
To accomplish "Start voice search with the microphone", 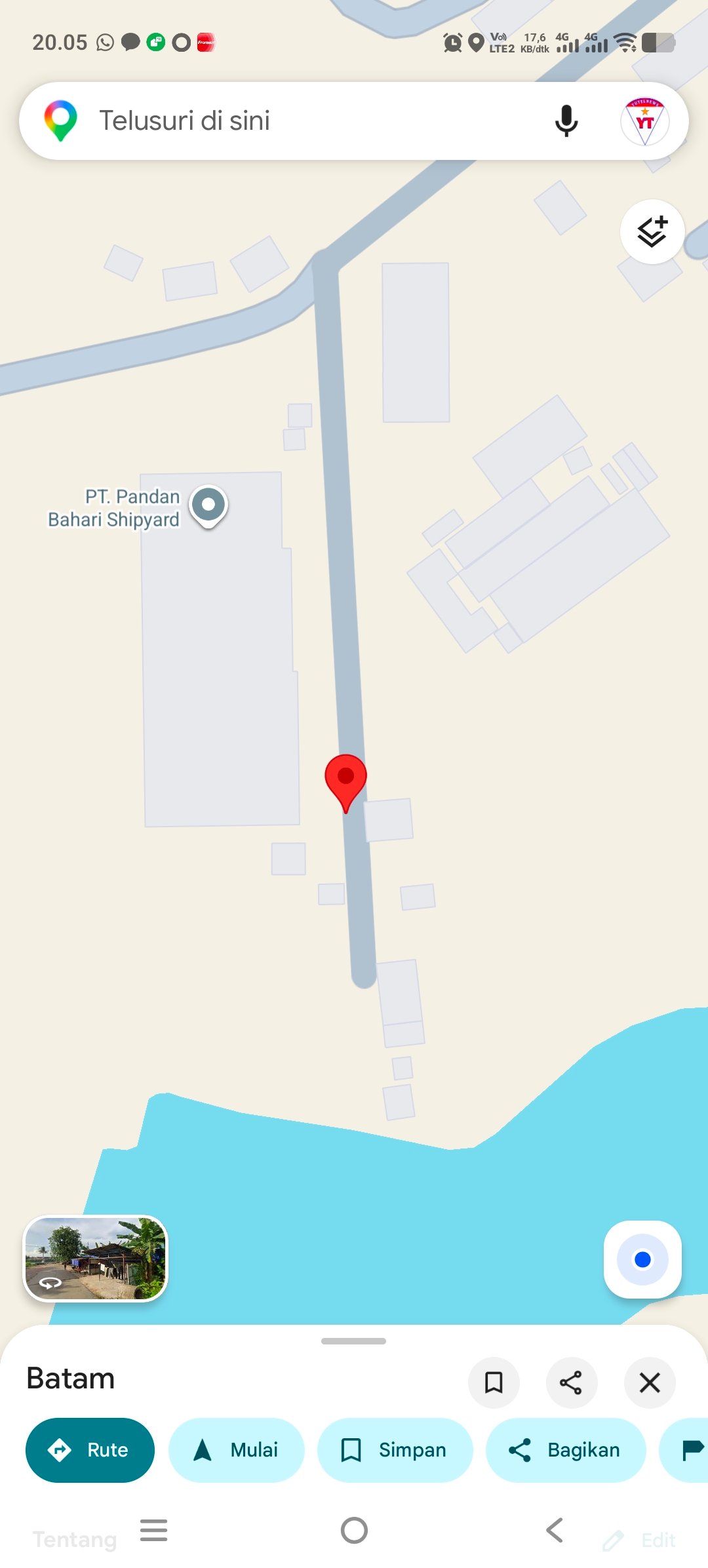I will (566, 121).
